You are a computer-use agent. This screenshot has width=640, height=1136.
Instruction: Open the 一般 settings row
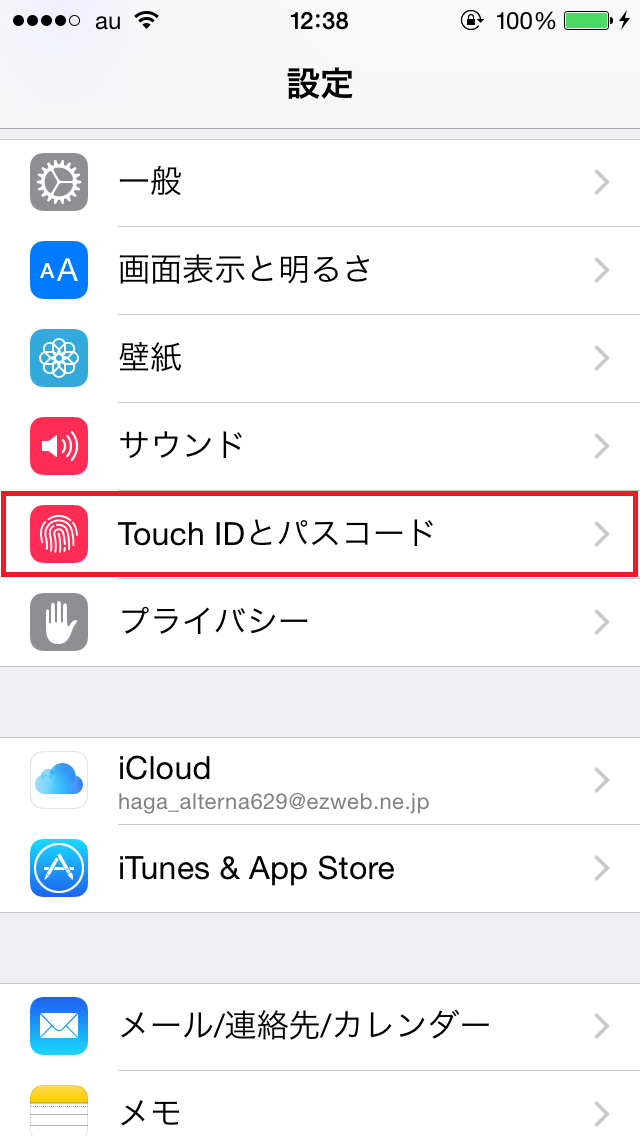(x=320, y=183)
